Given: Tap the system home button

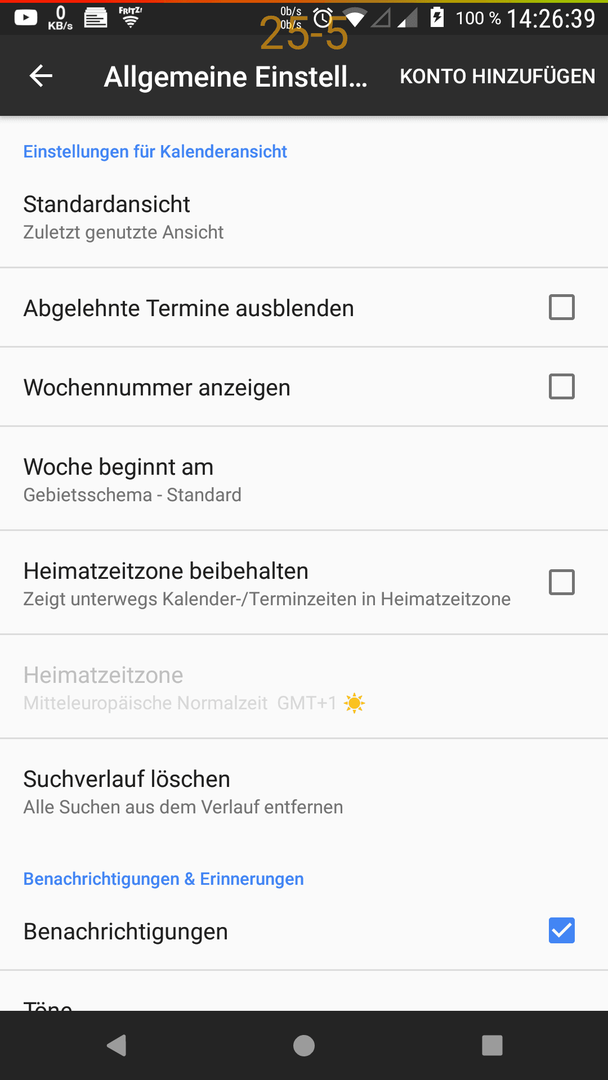Looking at the screenshot, I should tap(304, 1046).
